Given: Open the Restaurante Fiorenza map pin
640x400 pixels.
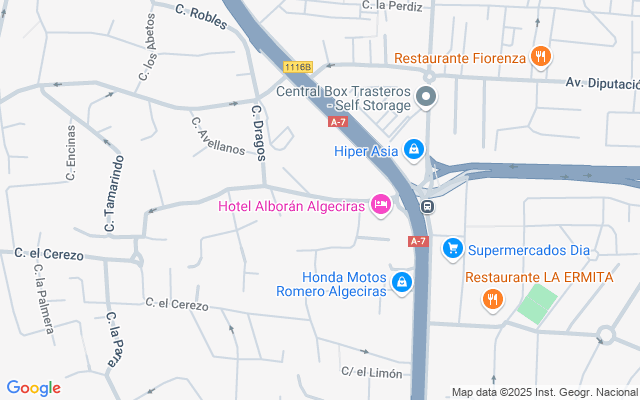Looking at the screenshot, I should (x=541, y=57).
